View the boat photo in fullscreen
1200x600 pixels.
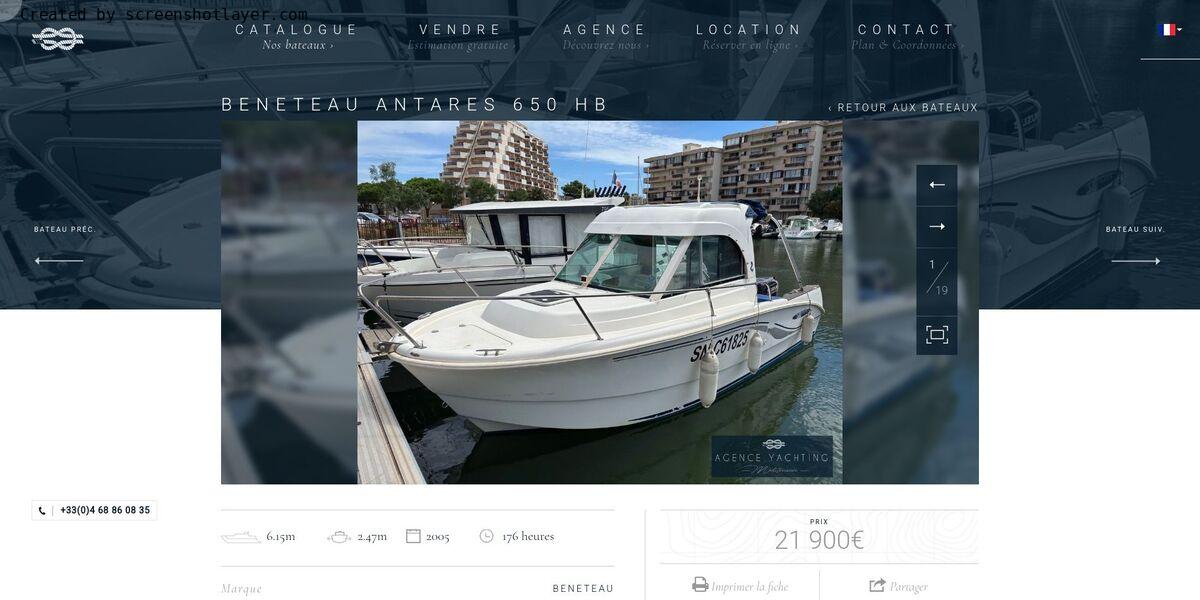[937, 335]
